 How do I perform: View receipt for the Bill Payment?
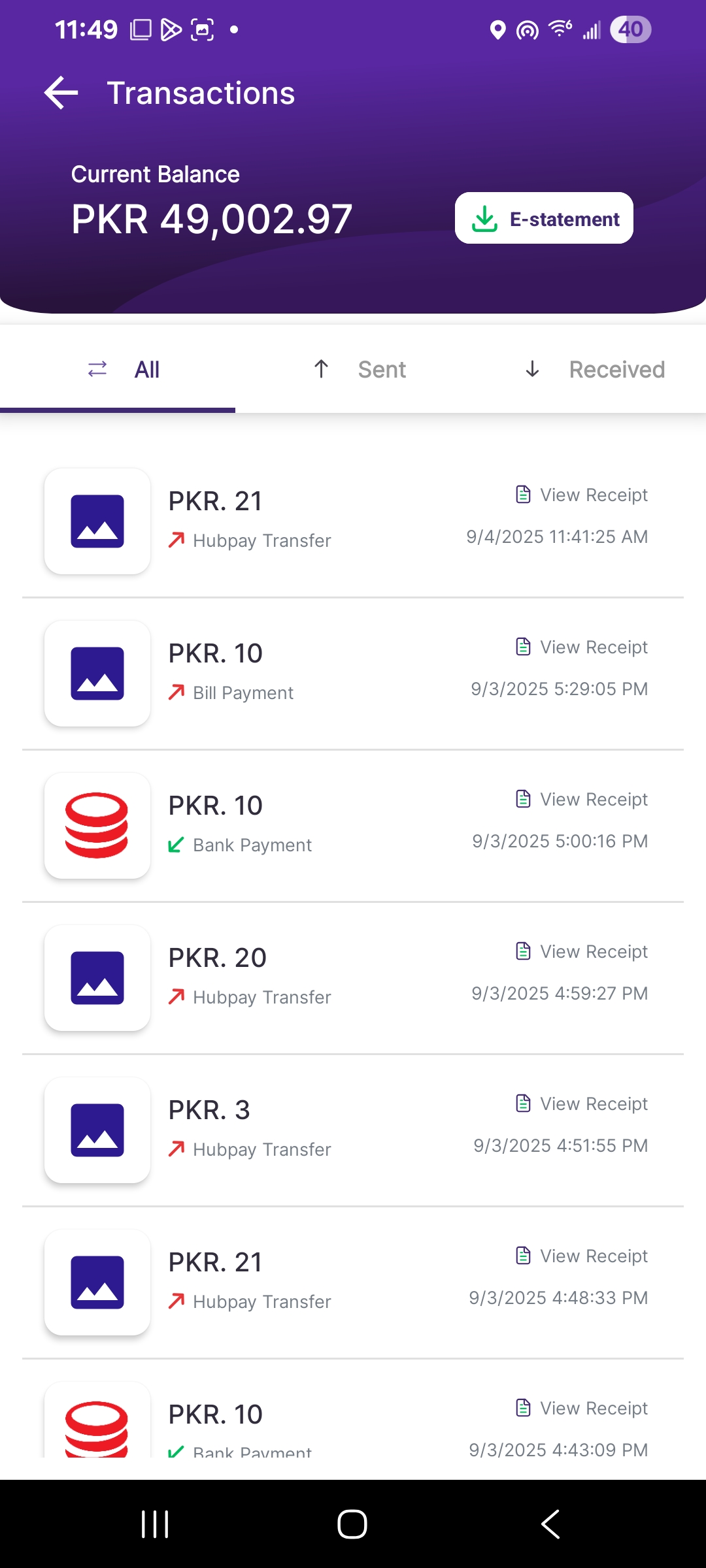(x=582, y=647)
